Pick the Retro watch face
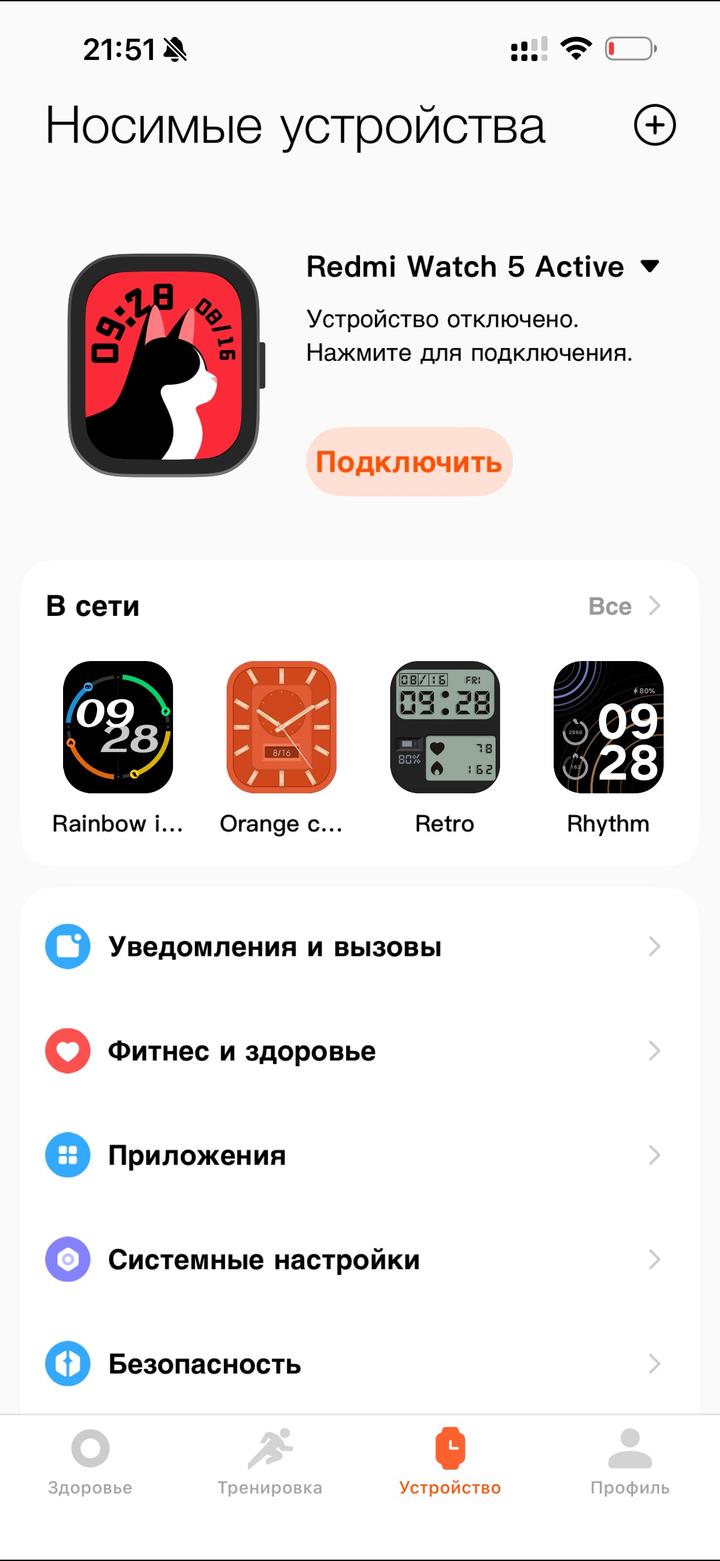 pyautogui.click(x=445, y=727)
